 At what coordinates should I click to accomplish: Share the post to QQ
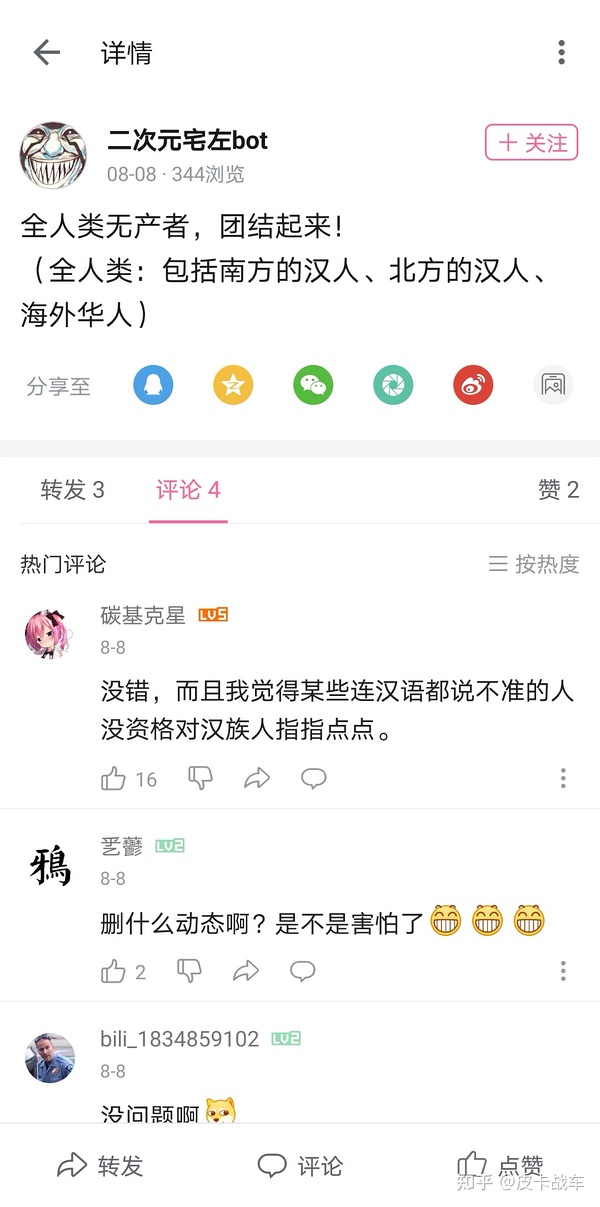(x=153, y=385)
